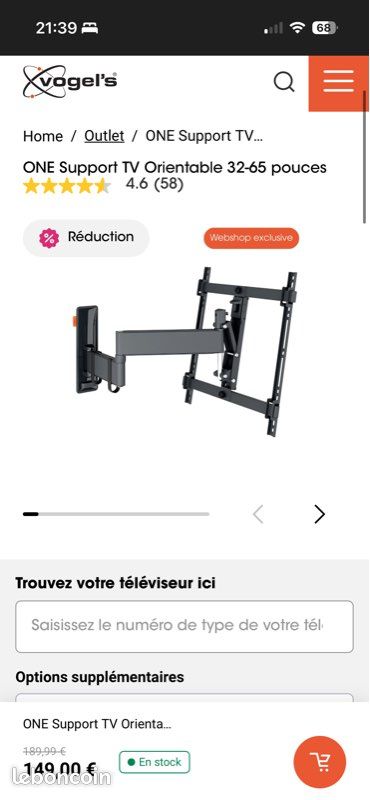
Task: Go to the Vogel's homepage via logo
Action: (x=70, y=82)
